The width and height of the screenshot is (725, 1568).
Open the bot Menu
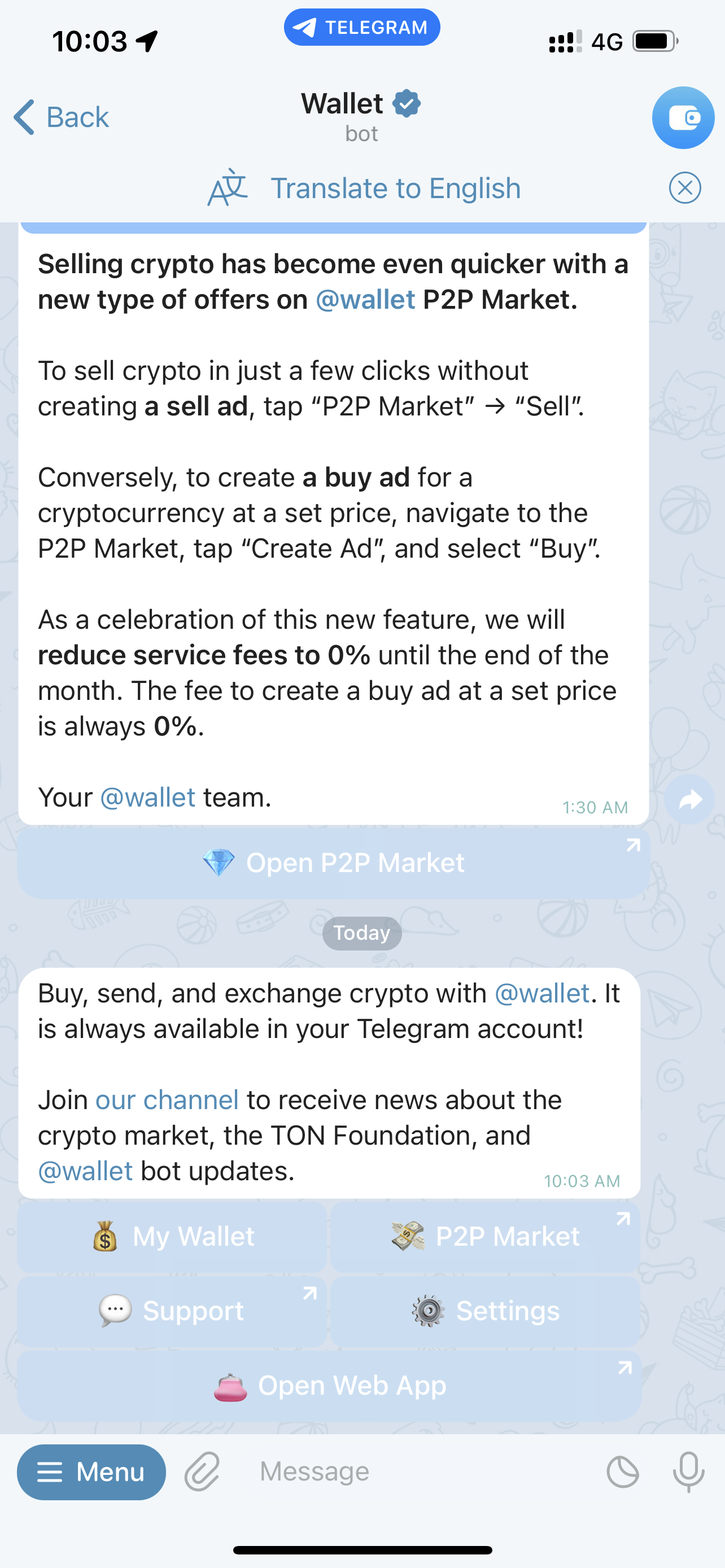[91, 1472]
